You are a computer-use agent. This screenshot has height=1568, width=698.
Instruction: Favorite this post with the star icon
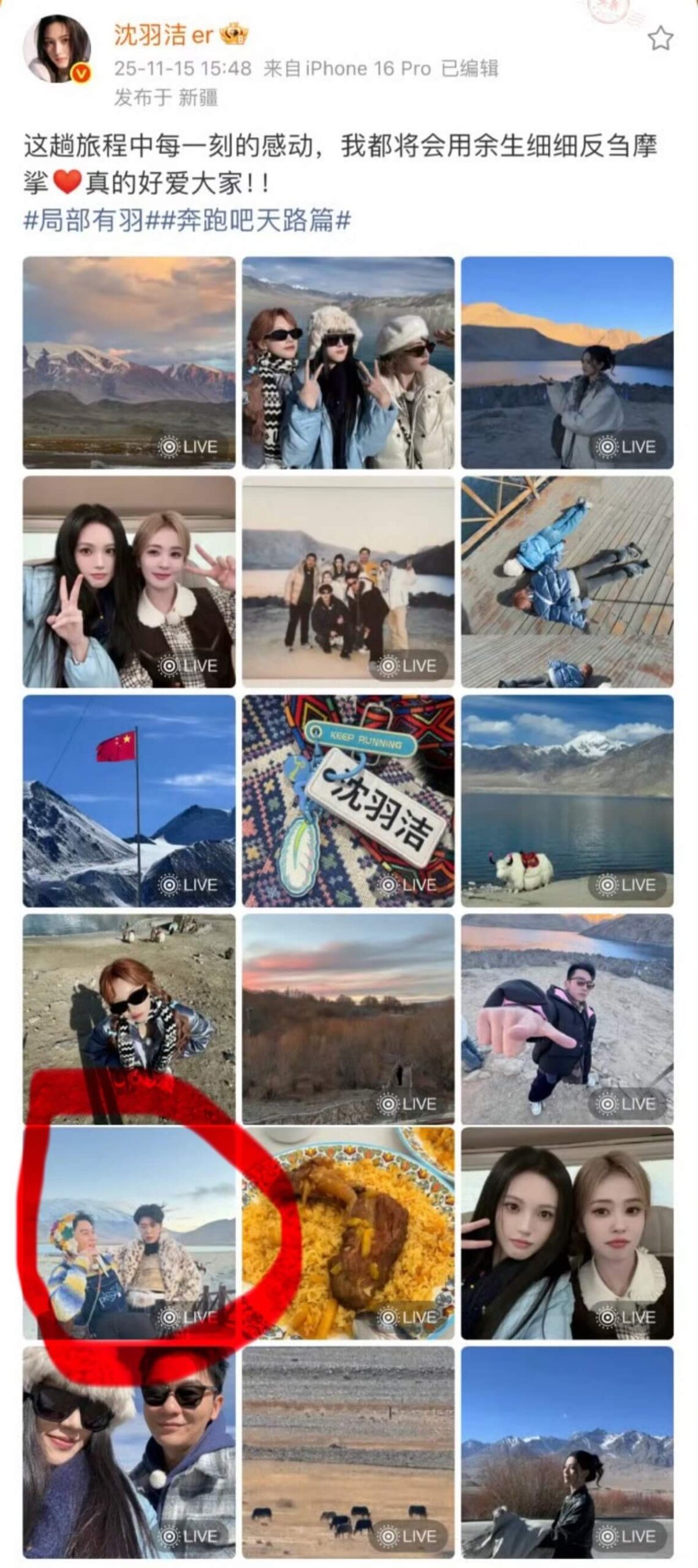coord(660,39)
